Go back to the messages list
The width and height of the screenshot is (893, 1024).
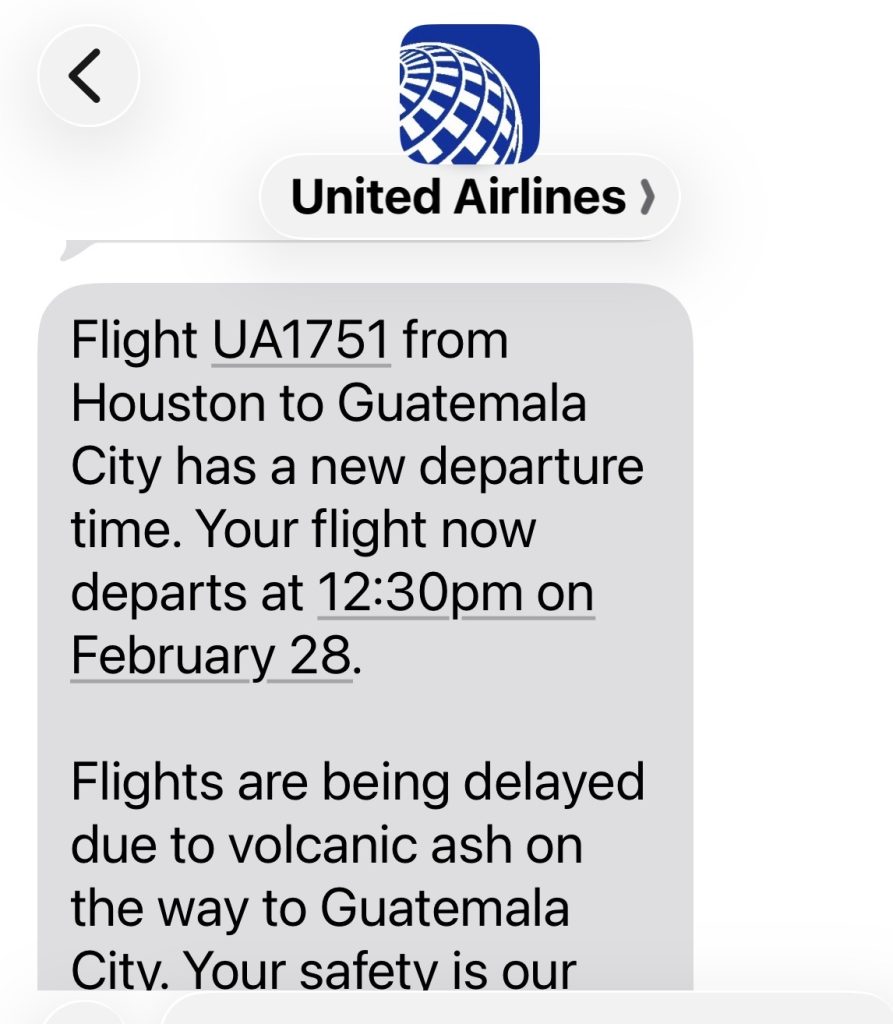[86, 76]
